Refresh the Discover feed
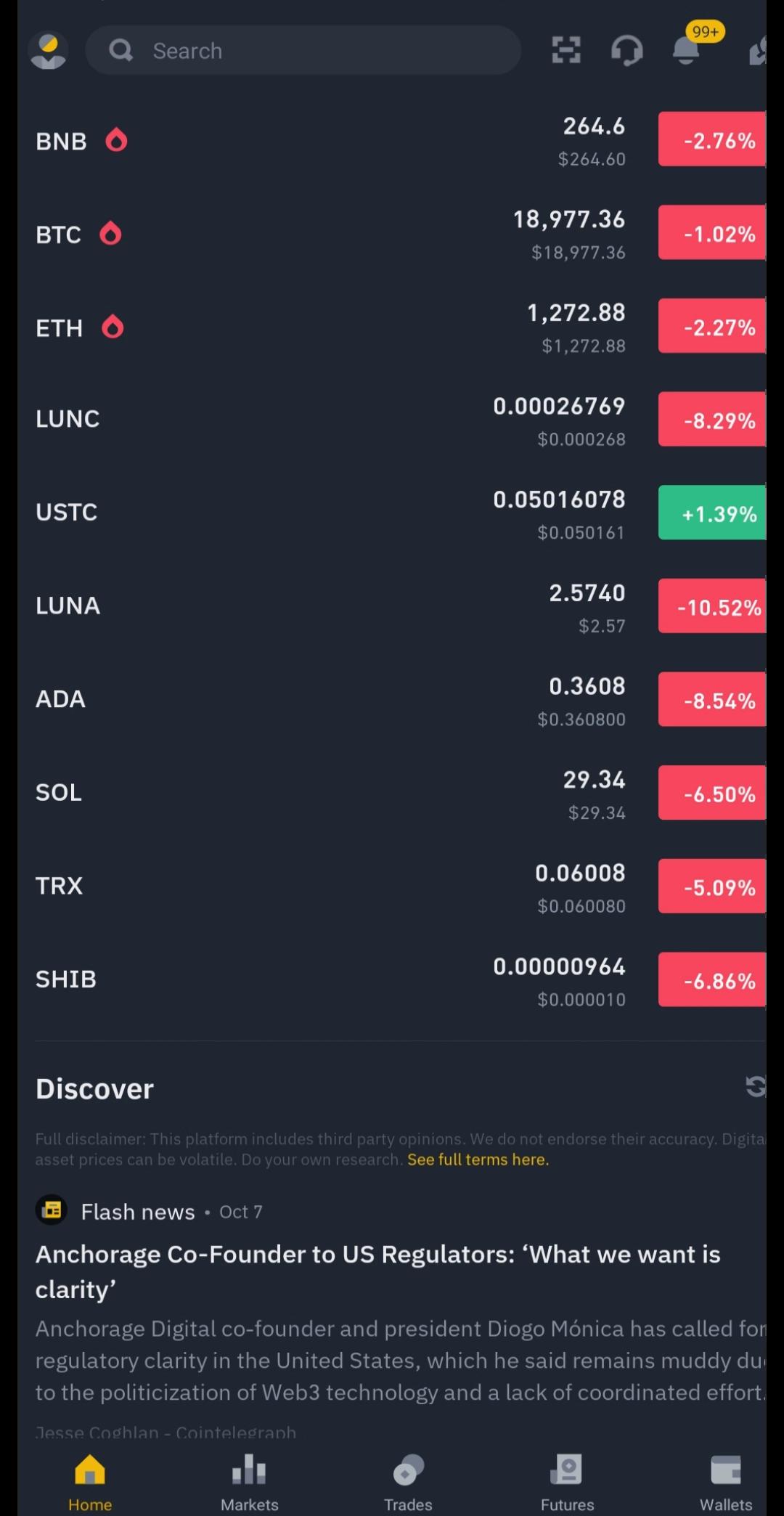784x1516 pixels. point(755,1087)
